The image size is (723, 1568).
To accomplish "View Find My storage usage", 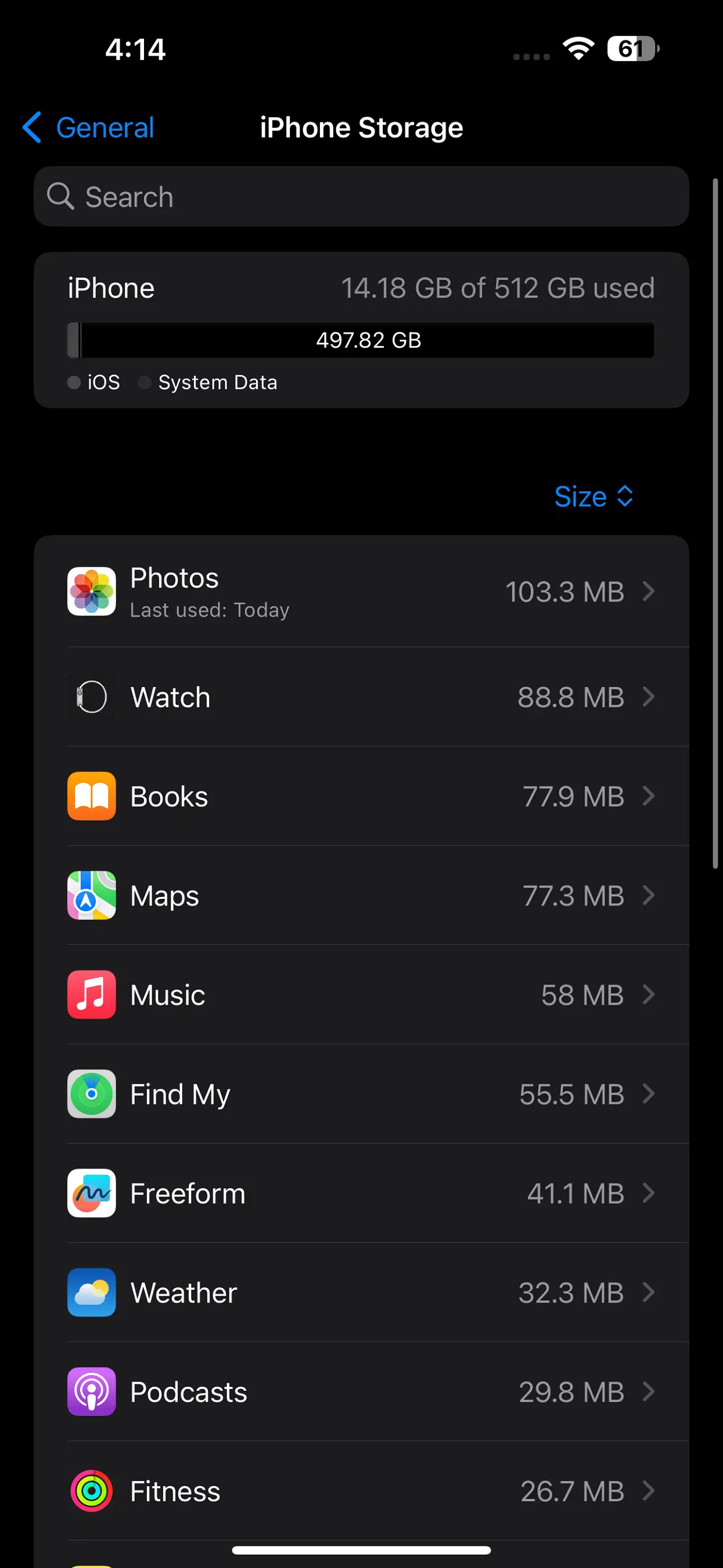I will click(361, 1095).
